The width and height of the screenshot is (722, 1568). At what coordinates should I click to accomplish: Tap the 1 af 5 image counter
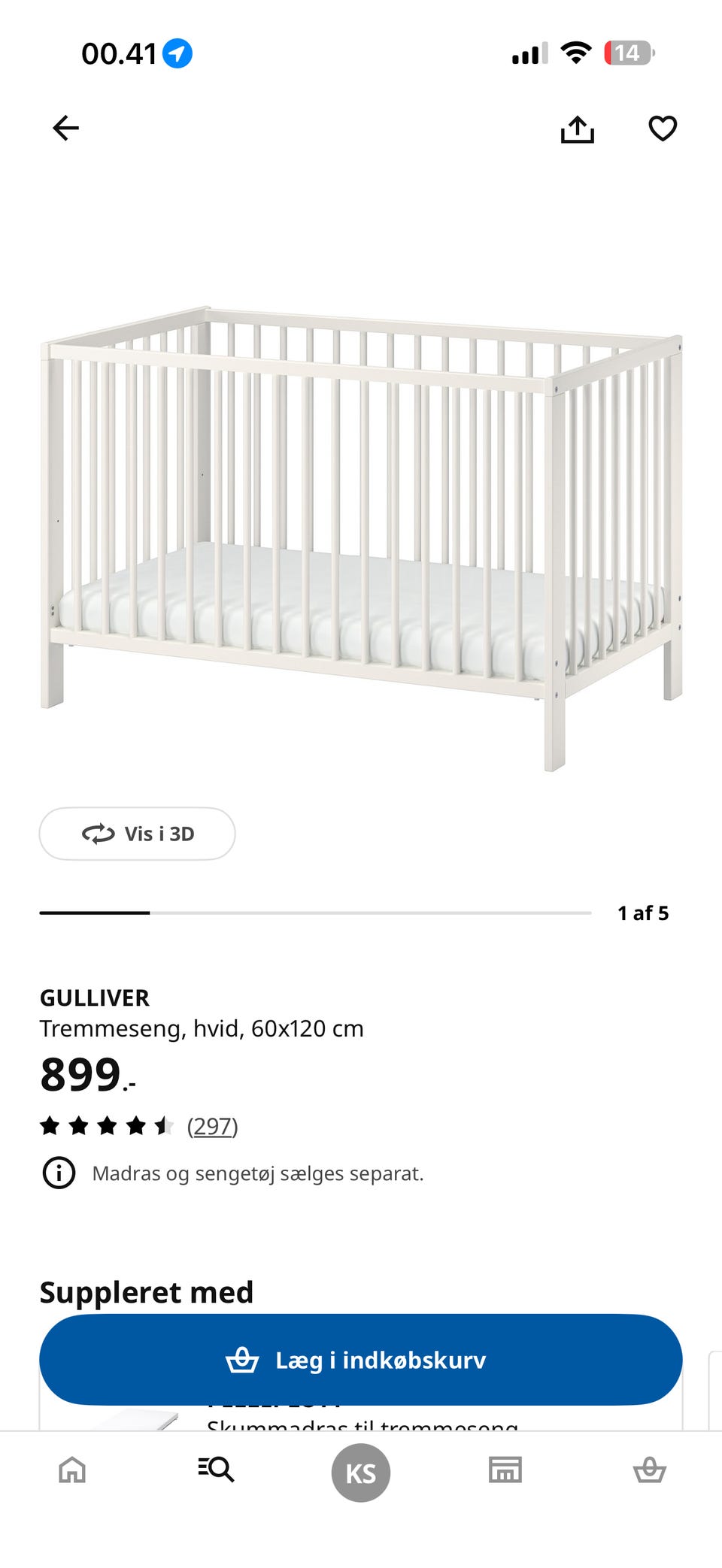point(642,913)
